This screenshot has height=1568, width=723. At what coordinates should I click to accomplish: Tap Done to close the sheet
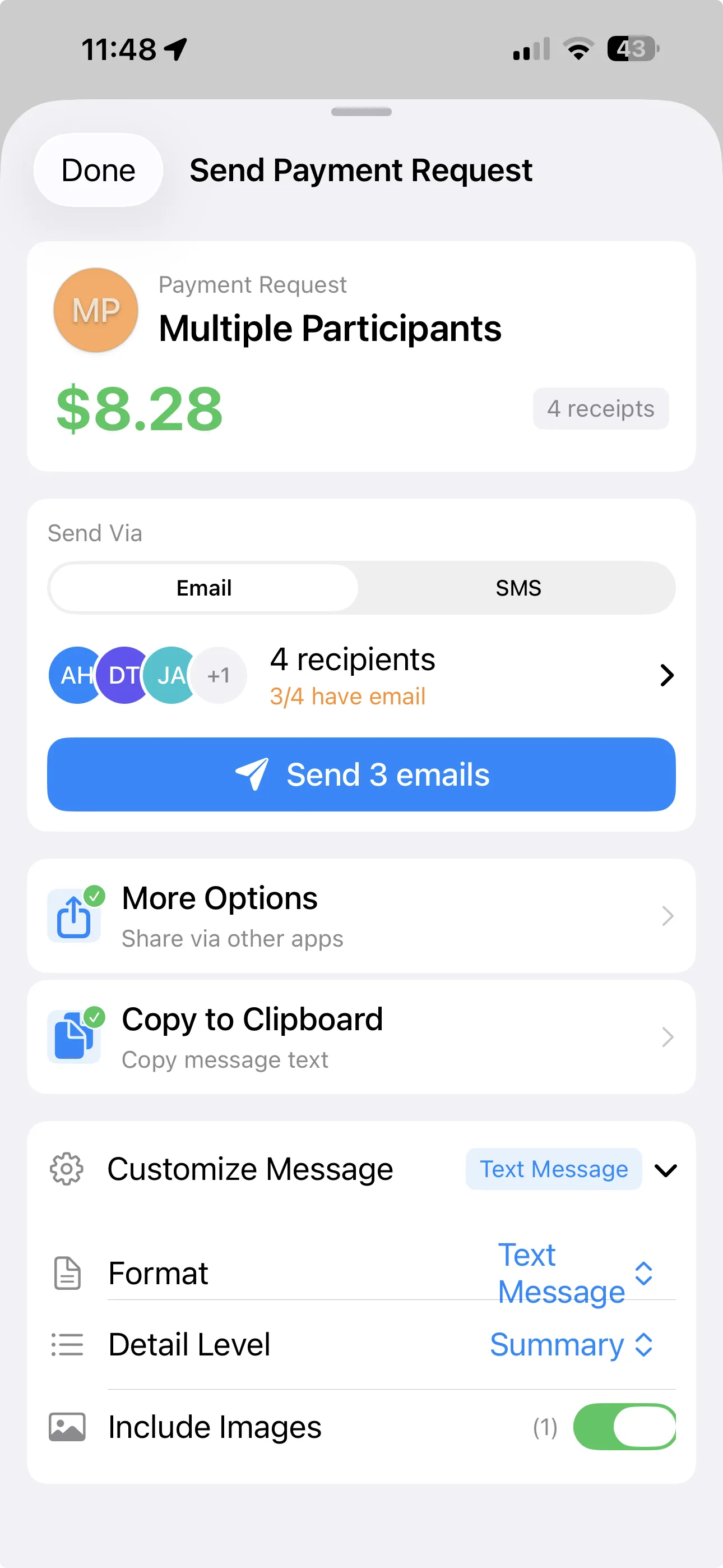tap(98, 170)
